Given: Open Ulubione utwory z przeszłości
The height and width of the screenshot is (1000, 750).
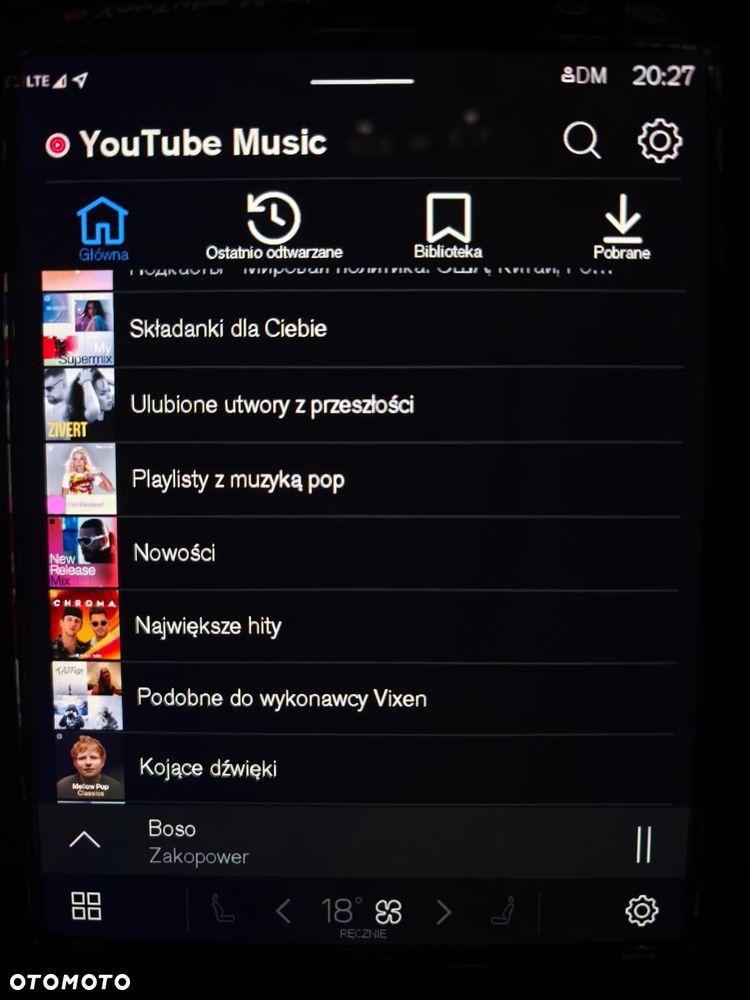Looking at the screenshot, I should (272, 405).
